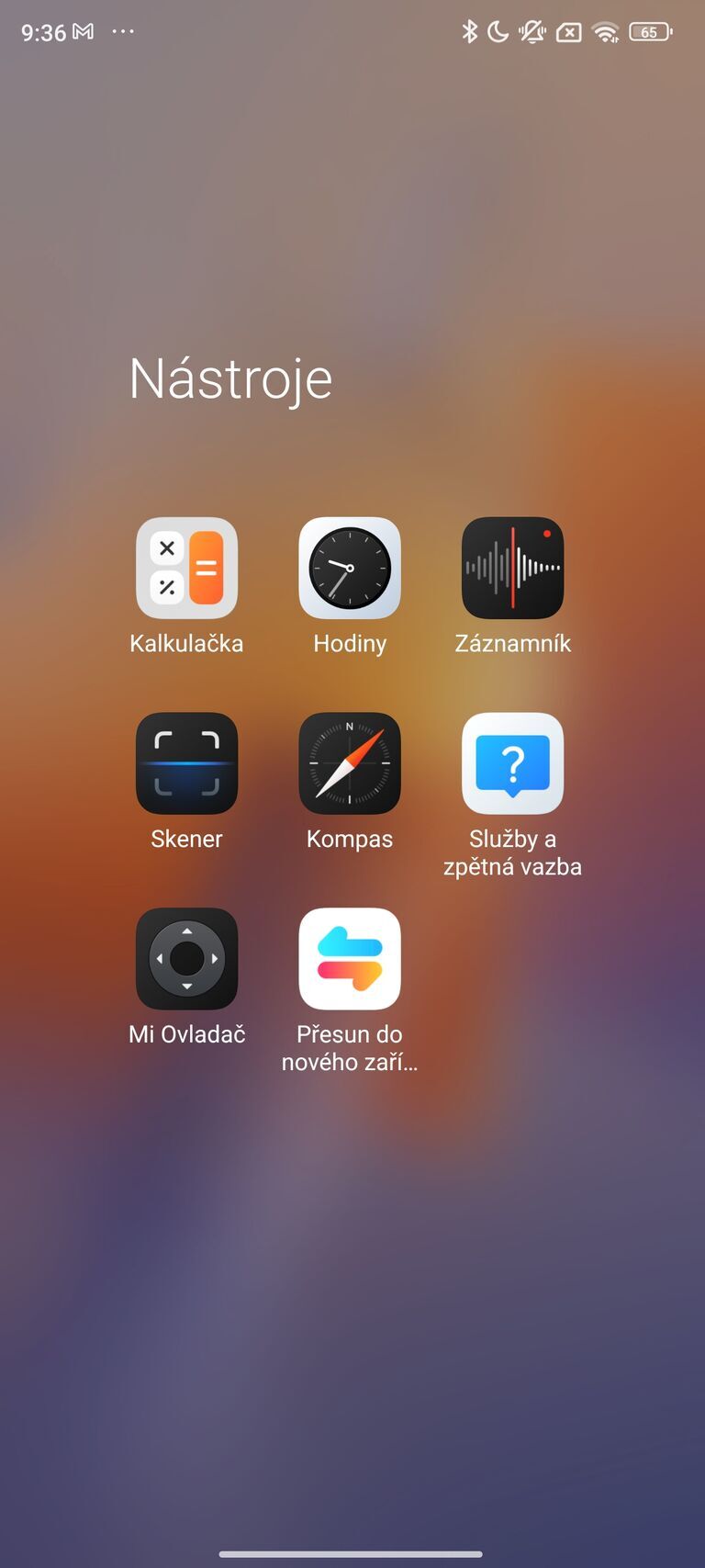Launch the Mi Ovladač remote control
705x1568 pixels.
pos(186,958)
